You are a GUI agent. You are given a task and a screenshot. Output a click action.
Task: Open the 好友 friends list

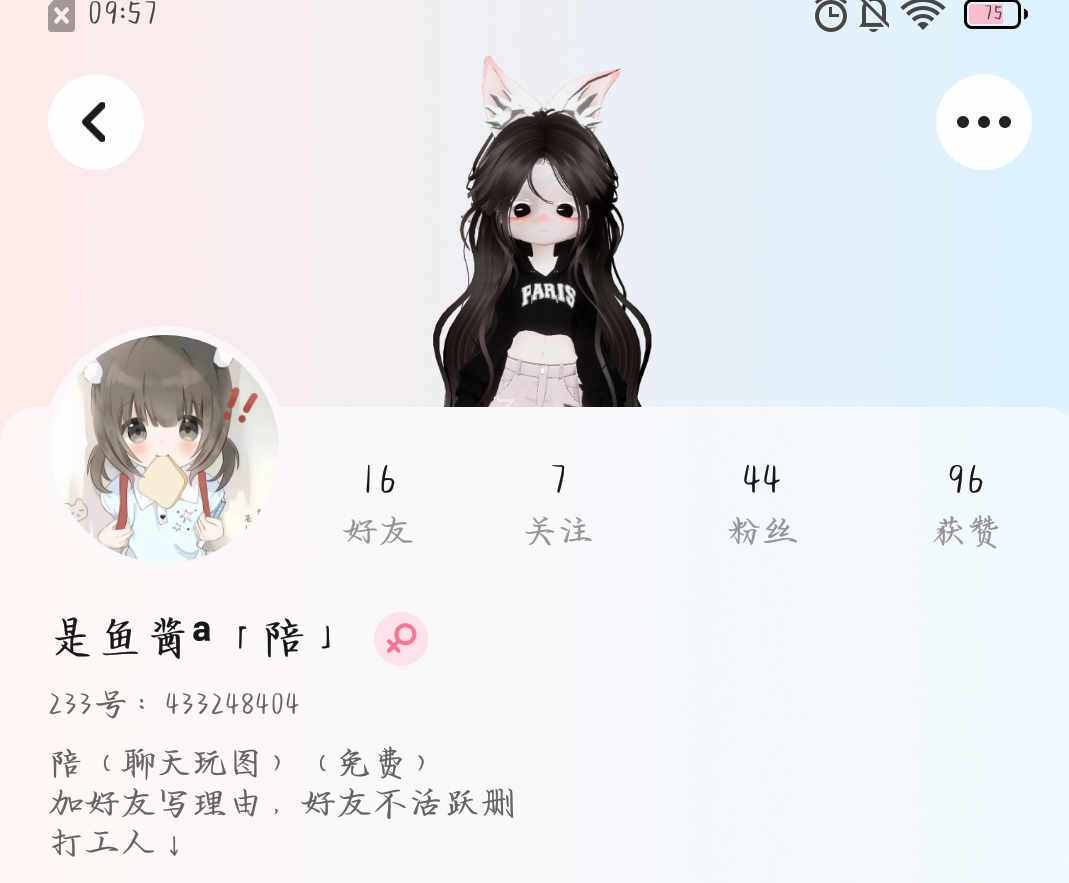(x=378, y=505)
